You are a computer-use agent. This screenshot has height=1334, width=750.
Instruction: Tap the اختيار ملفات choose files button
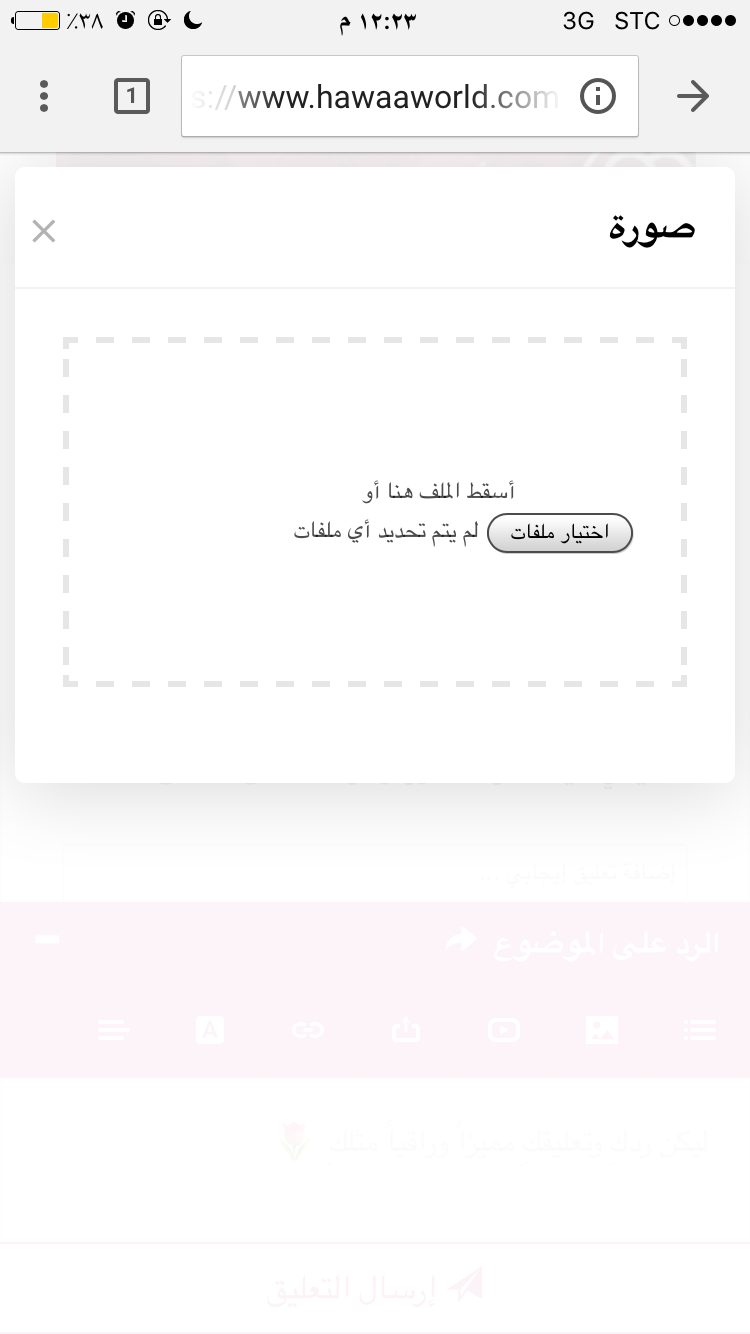560,533
